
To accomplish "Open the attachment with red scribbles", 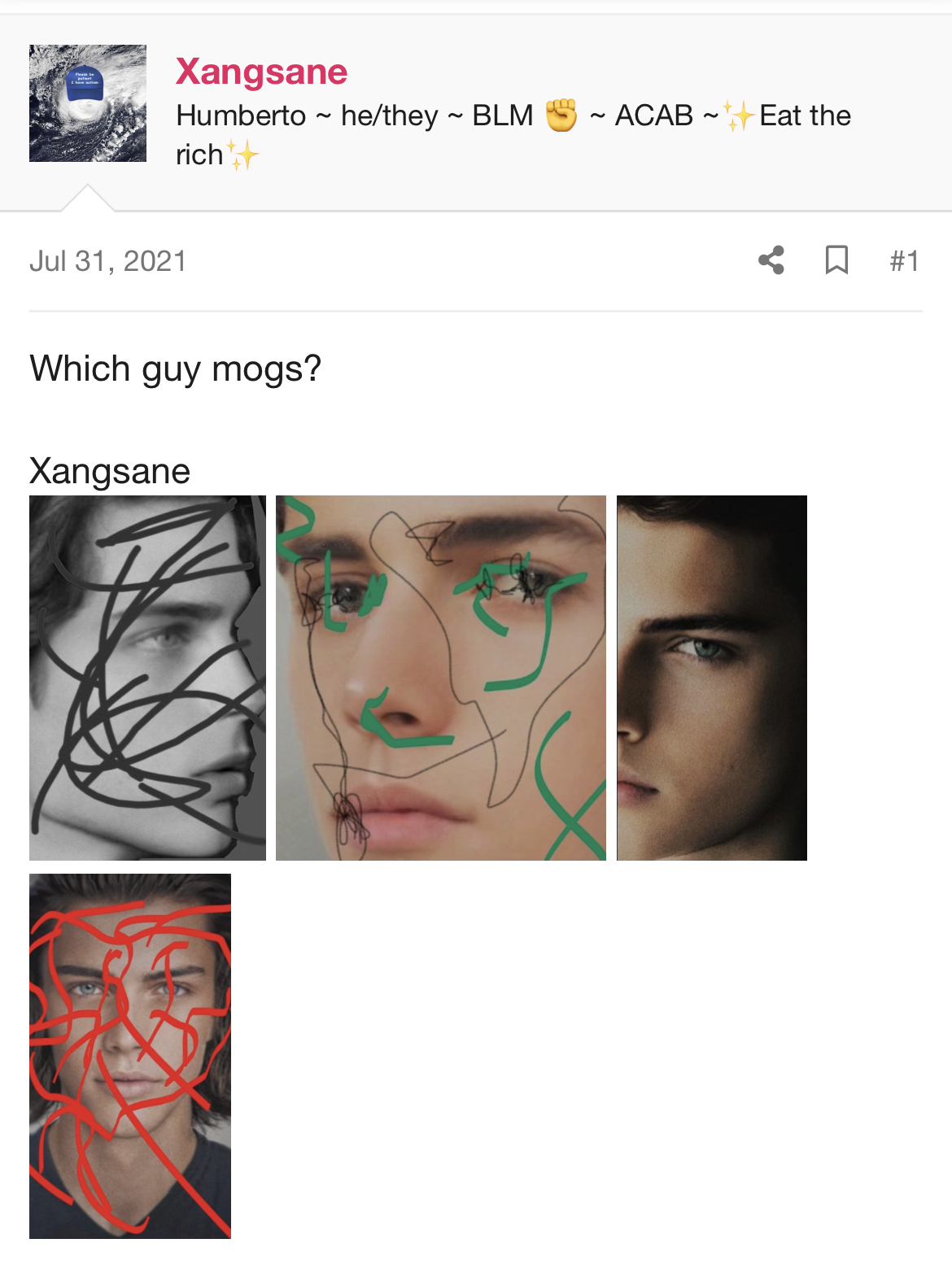I will click(x=130, y=1056).
